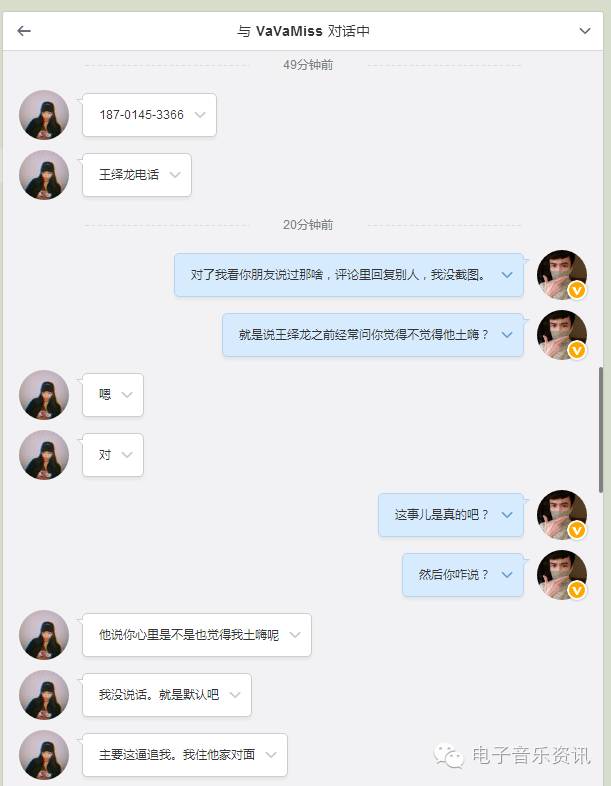Screen dimensions: 611x786
Task: Open options for the 187-0145-3366 message
Action: [x=201, y=115]
